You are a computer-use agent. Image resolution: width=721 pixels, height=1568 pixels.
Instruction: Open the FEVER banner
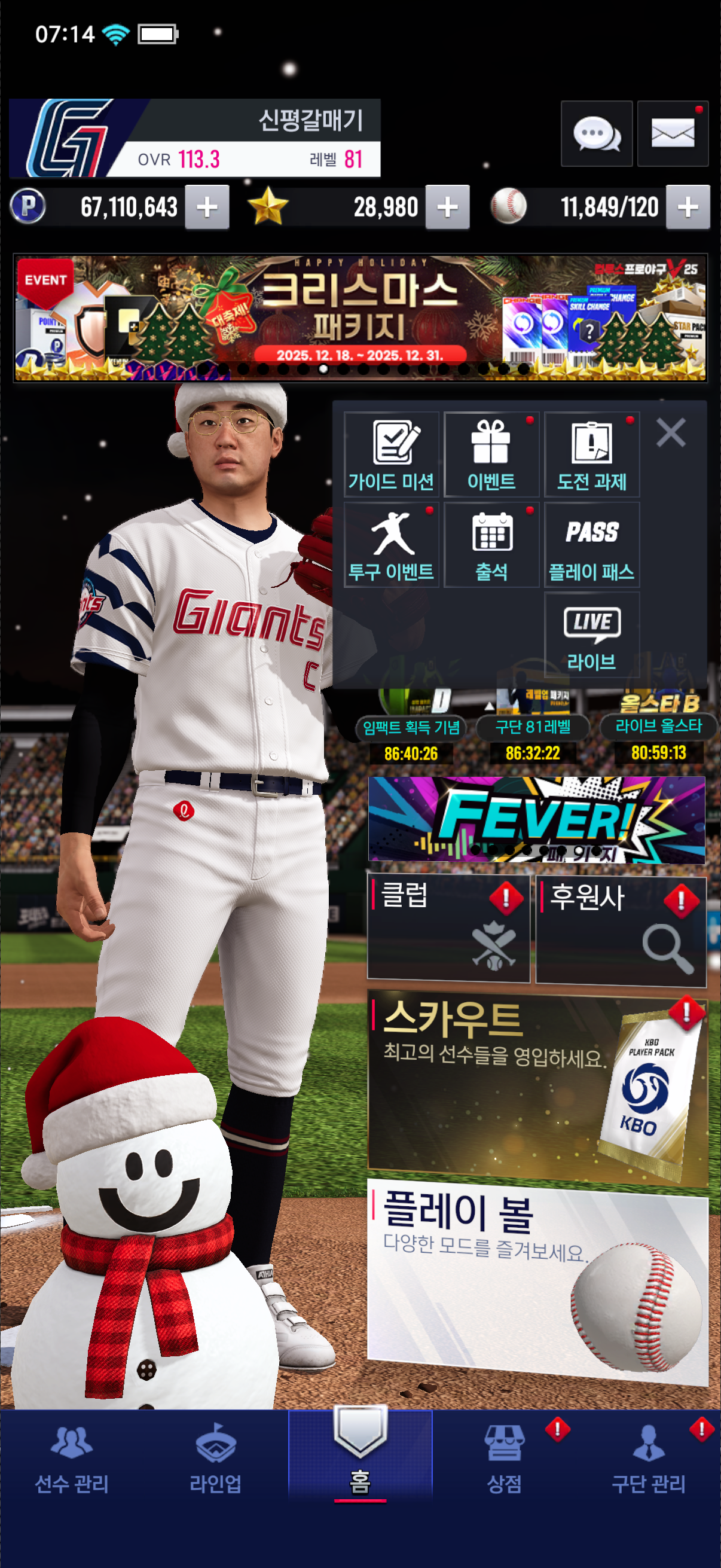pos(536,819)
